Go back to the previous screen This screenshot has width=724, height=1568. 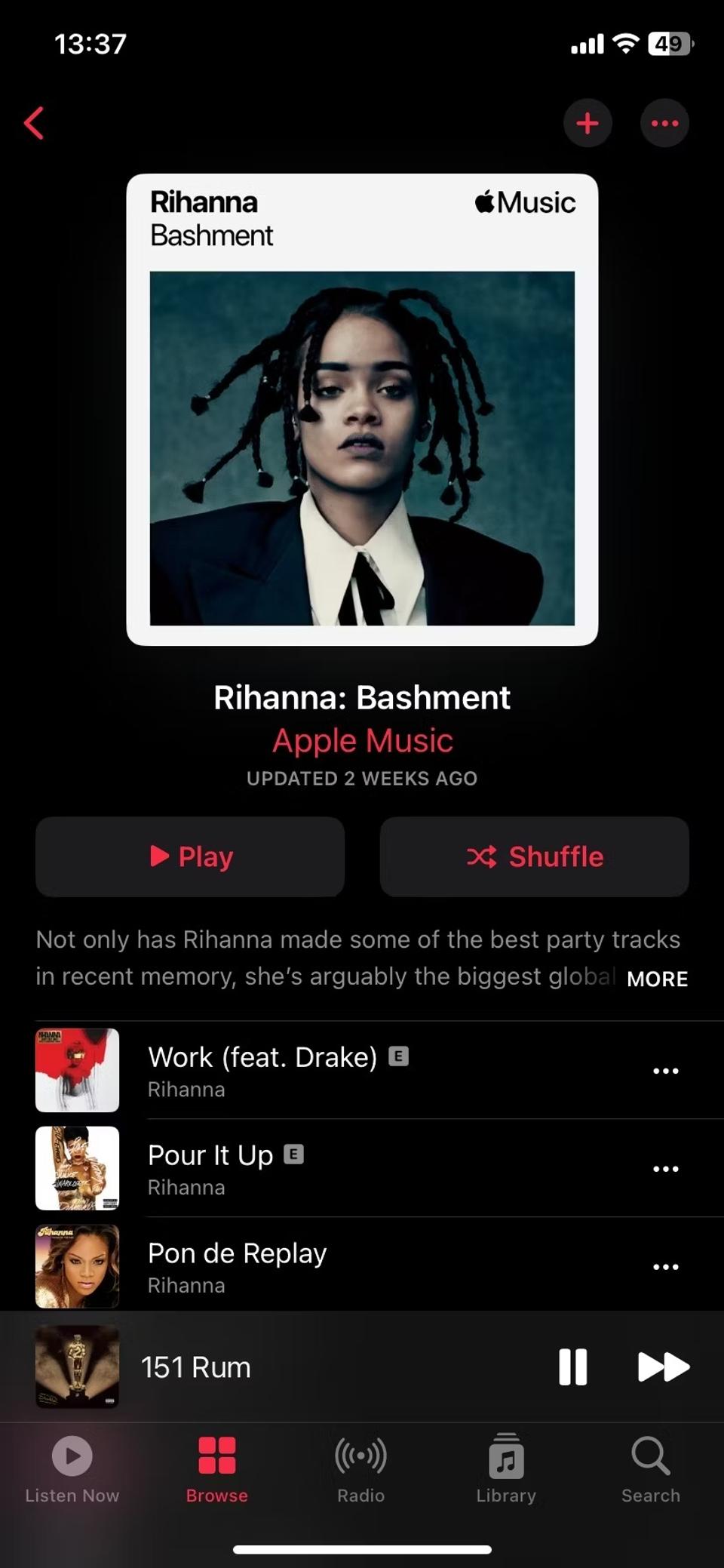point(34,123)
